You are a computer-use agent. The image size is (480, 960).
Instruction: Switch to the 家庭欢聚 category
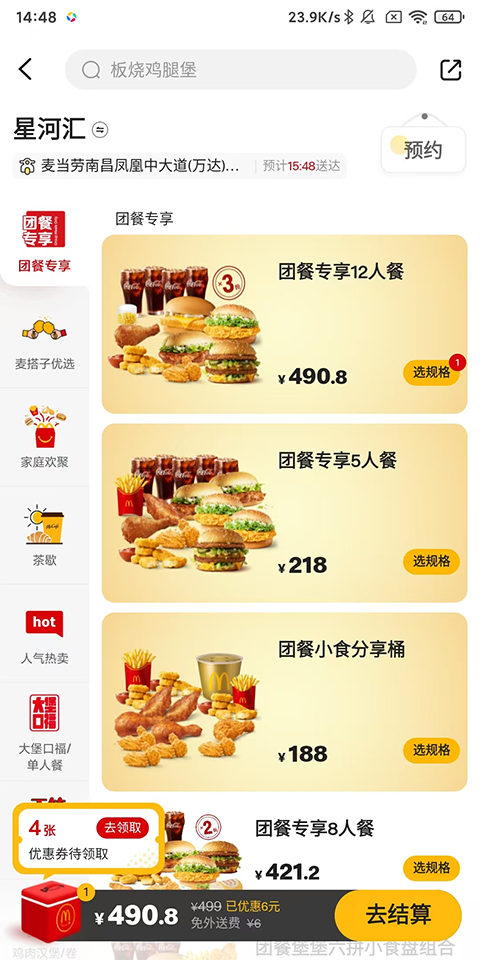[44, 437]
